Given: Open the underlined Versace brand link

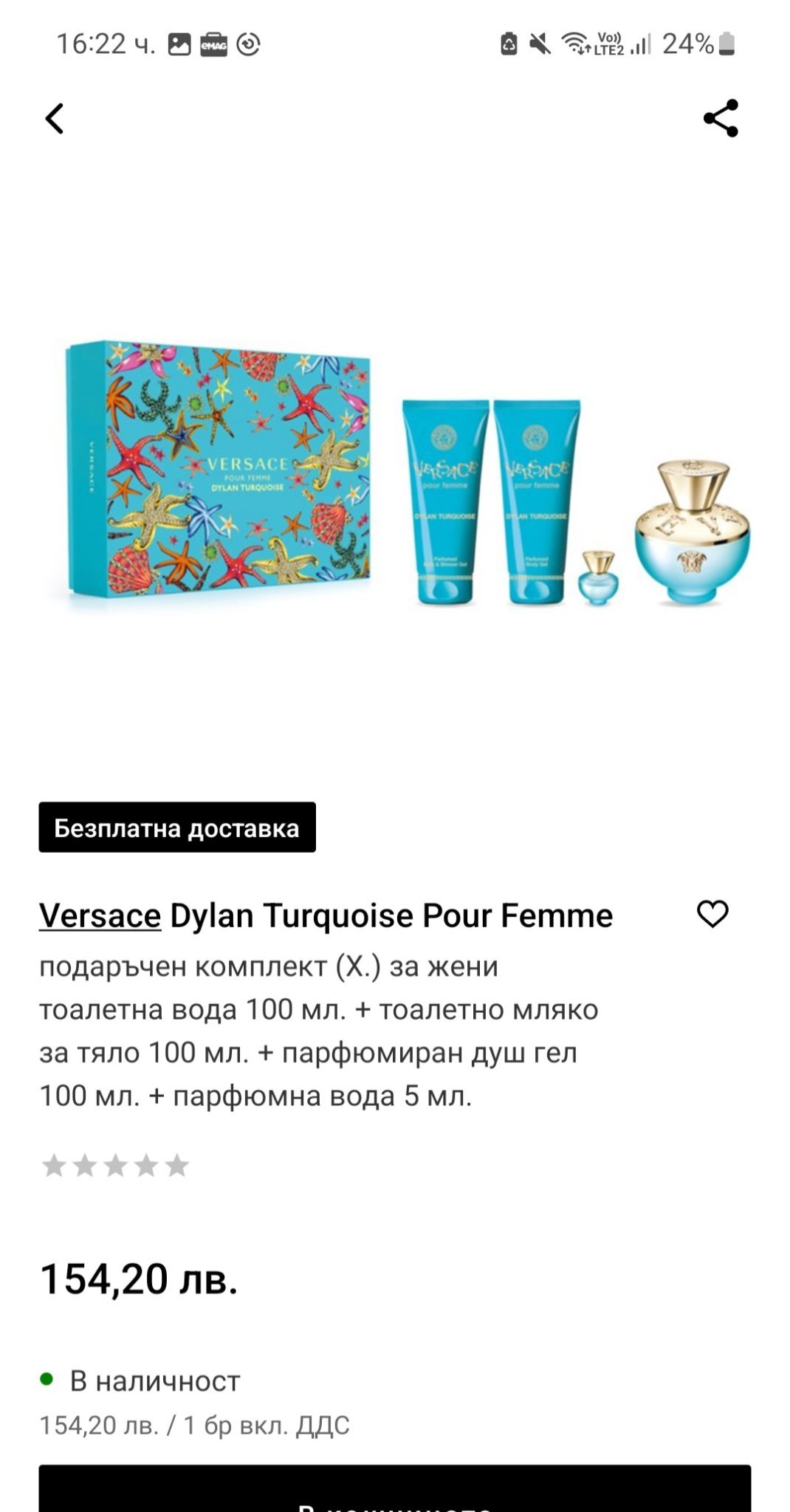Looking at the screenshot, I should pos(100,915).
